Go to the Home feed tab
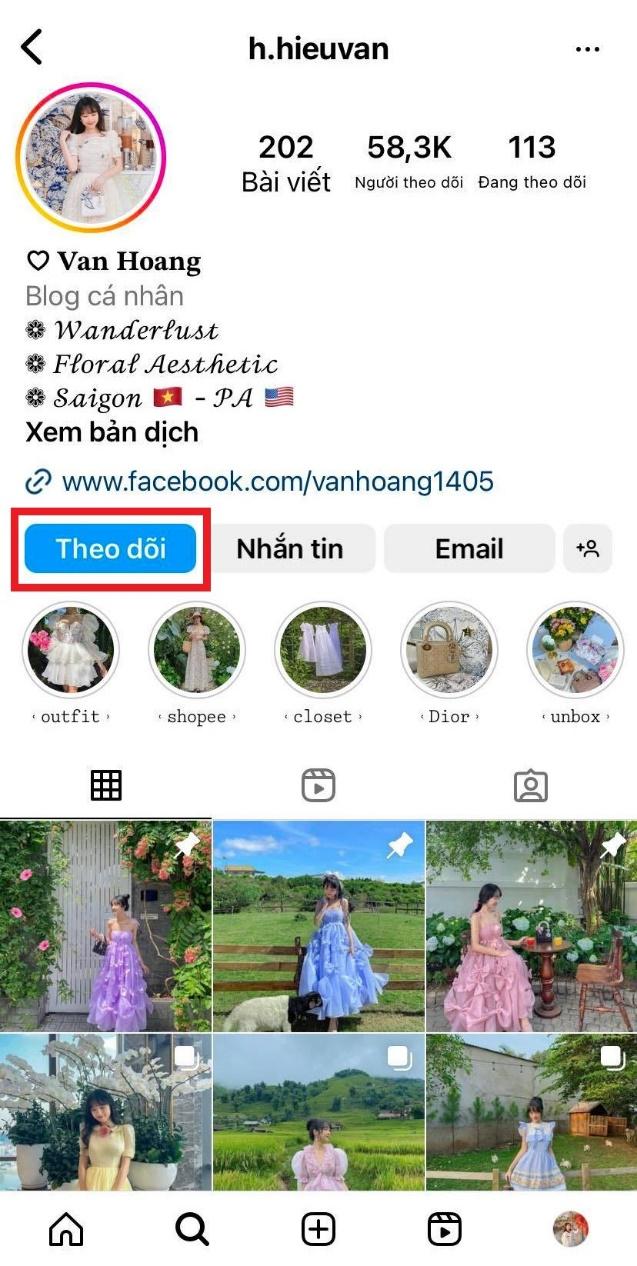This screenshot has height=1266, width=637. 66,1229
